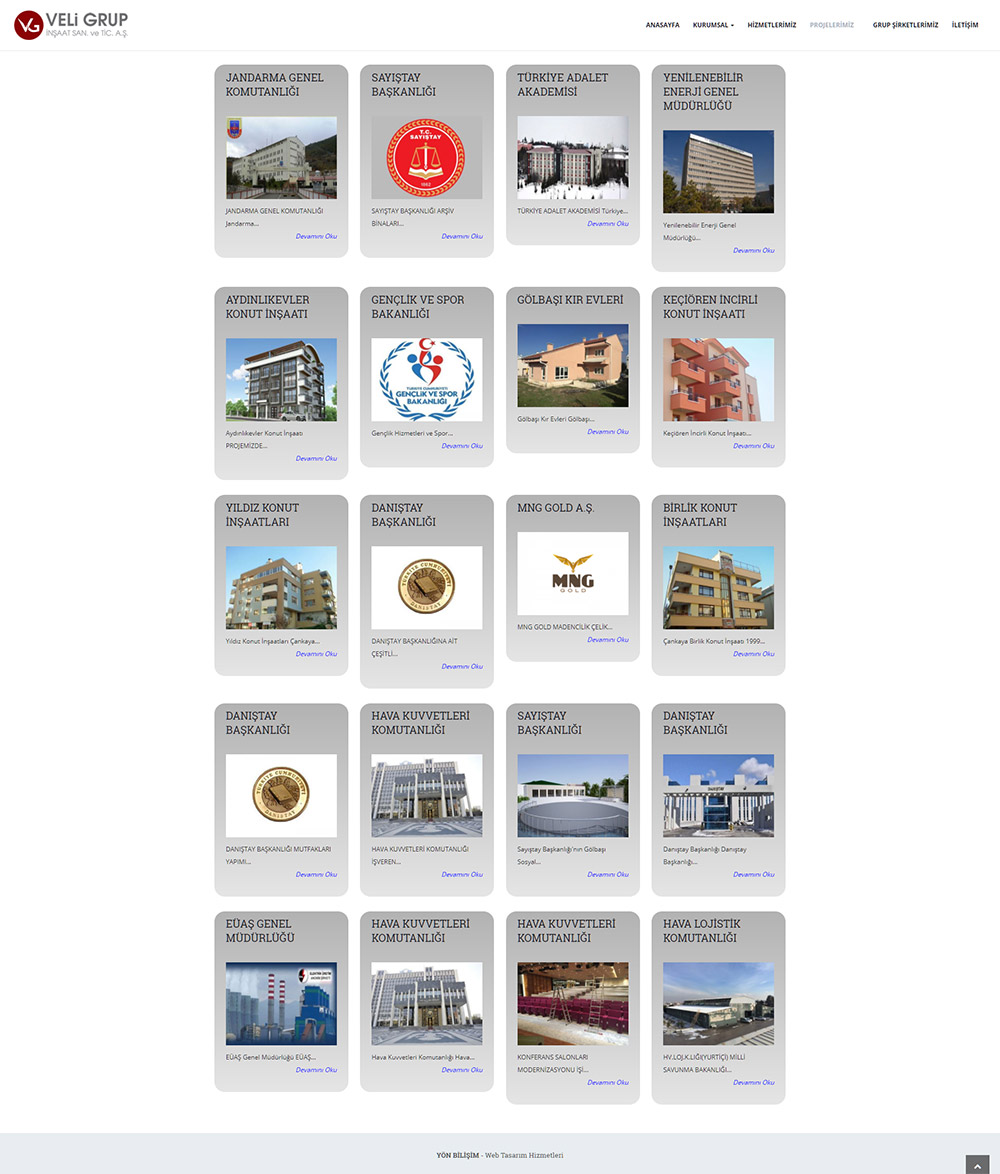
Task: Open the İLETİŞİM contact page
Action: click(965, 25)
